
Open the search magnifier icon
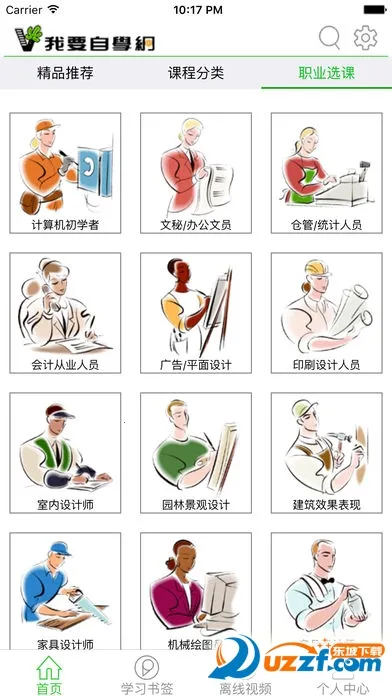click(x=329, y=38)
